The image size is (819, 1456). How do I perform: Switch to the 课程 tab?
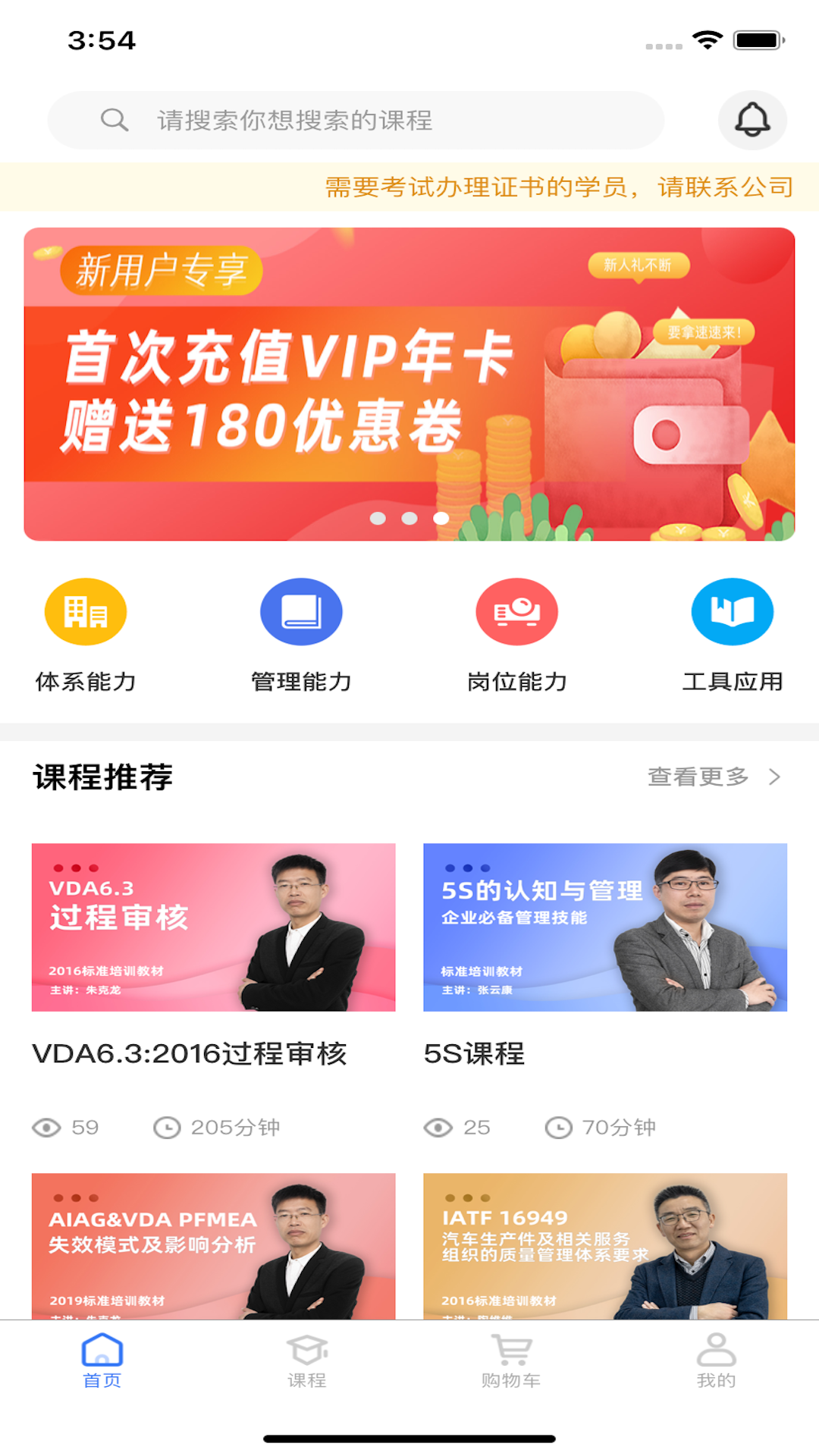(x=308, y=1363)
